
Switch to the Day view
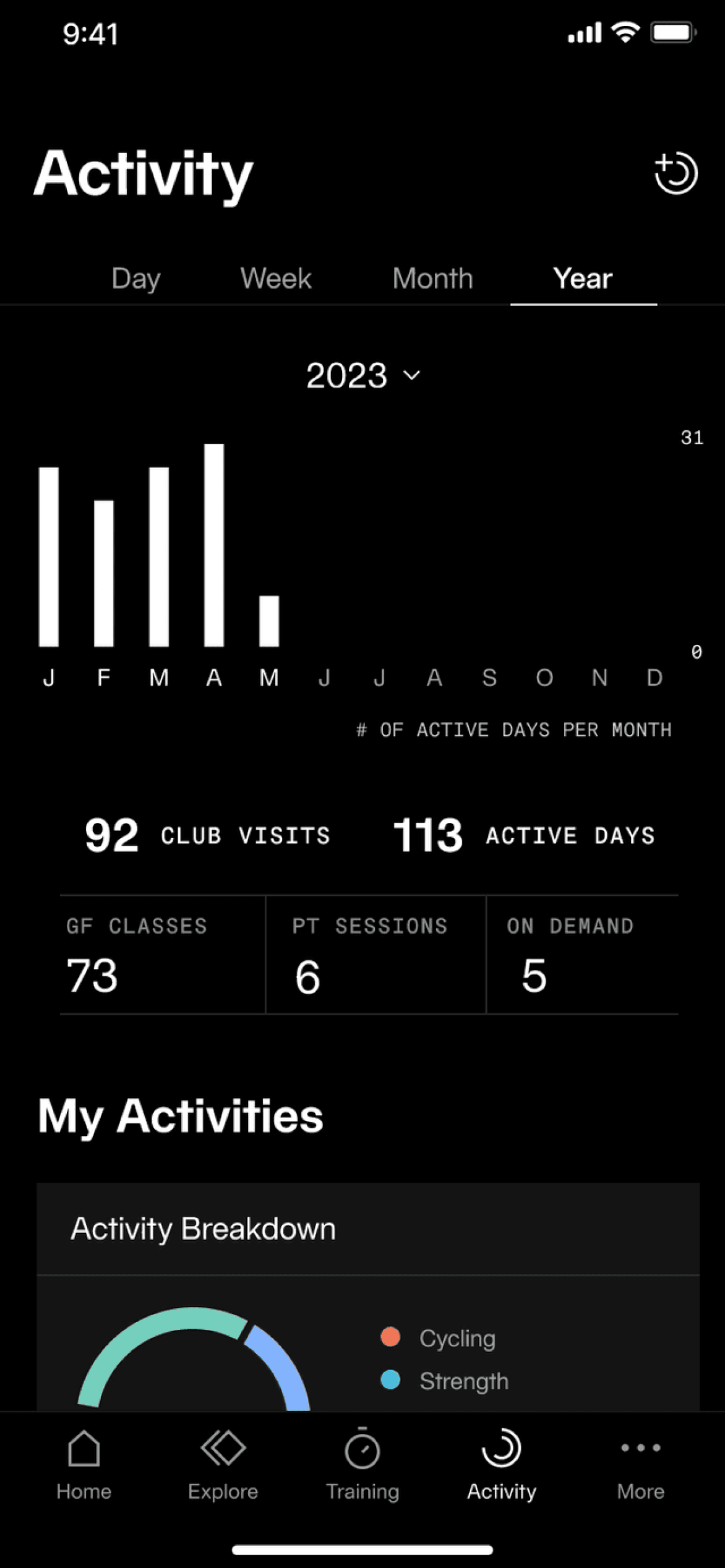[x=136, y=278]
